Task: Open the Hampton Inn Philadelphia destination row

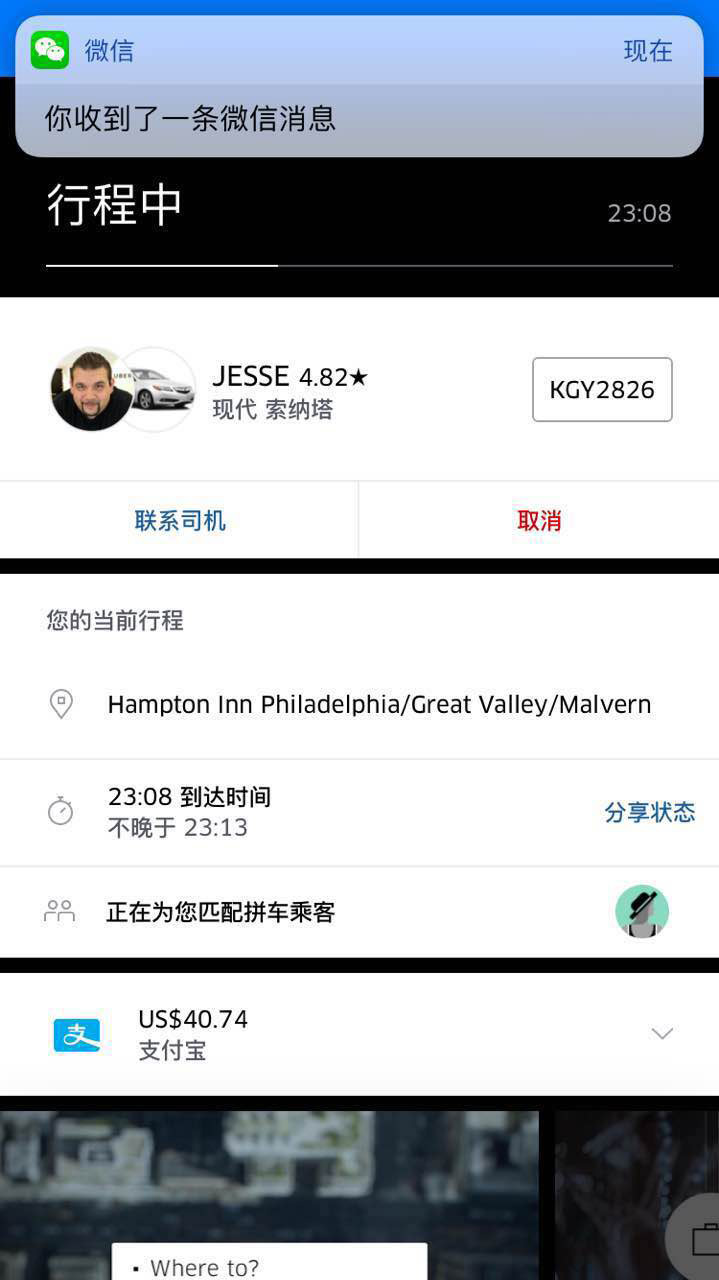Action: pyautogui.click(x=378, y=705)
